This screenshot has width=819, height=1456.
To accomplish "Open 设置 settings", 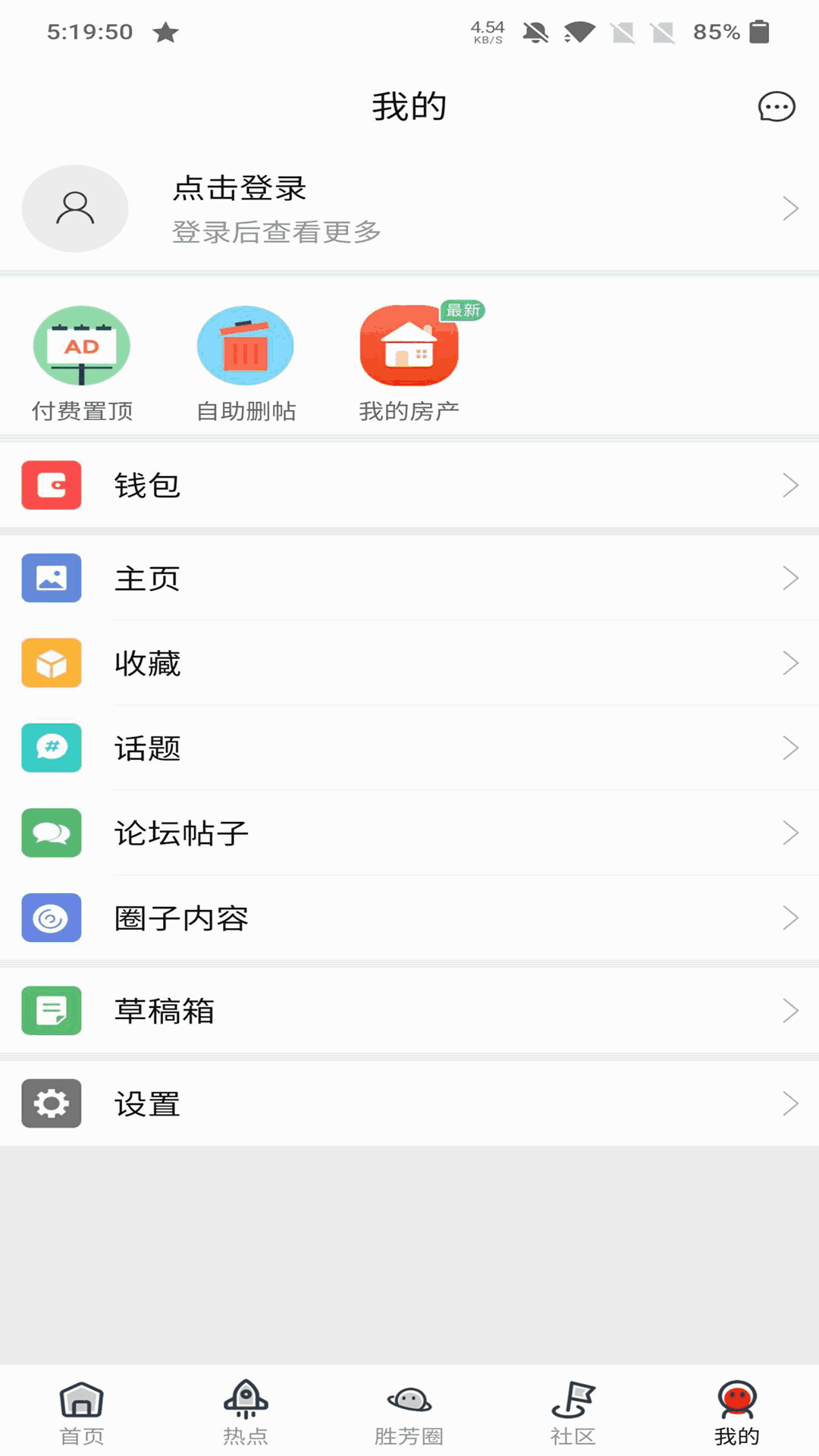I will pos(409,1104).
